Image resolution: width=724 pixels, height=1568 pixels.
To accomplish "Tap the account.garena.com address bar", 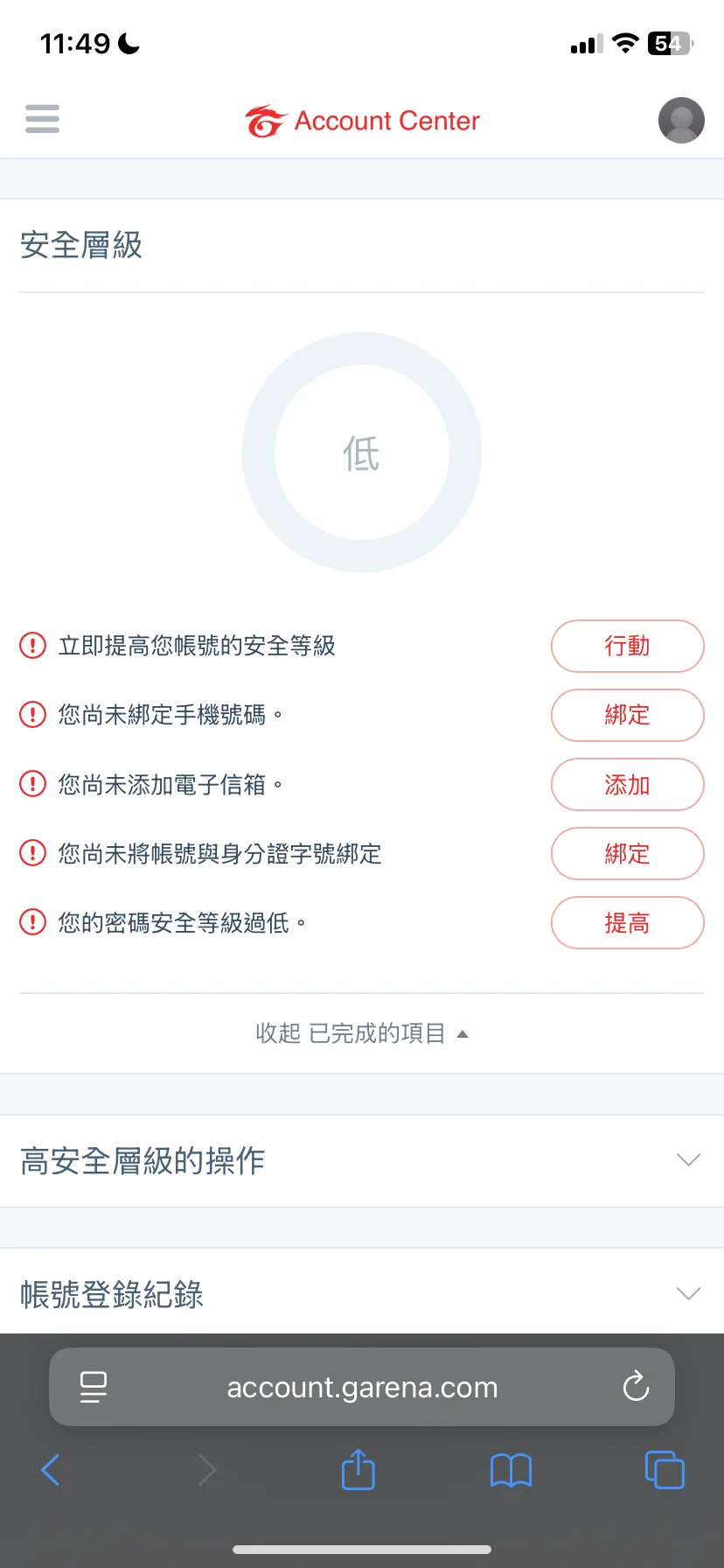I will 362,1387.
